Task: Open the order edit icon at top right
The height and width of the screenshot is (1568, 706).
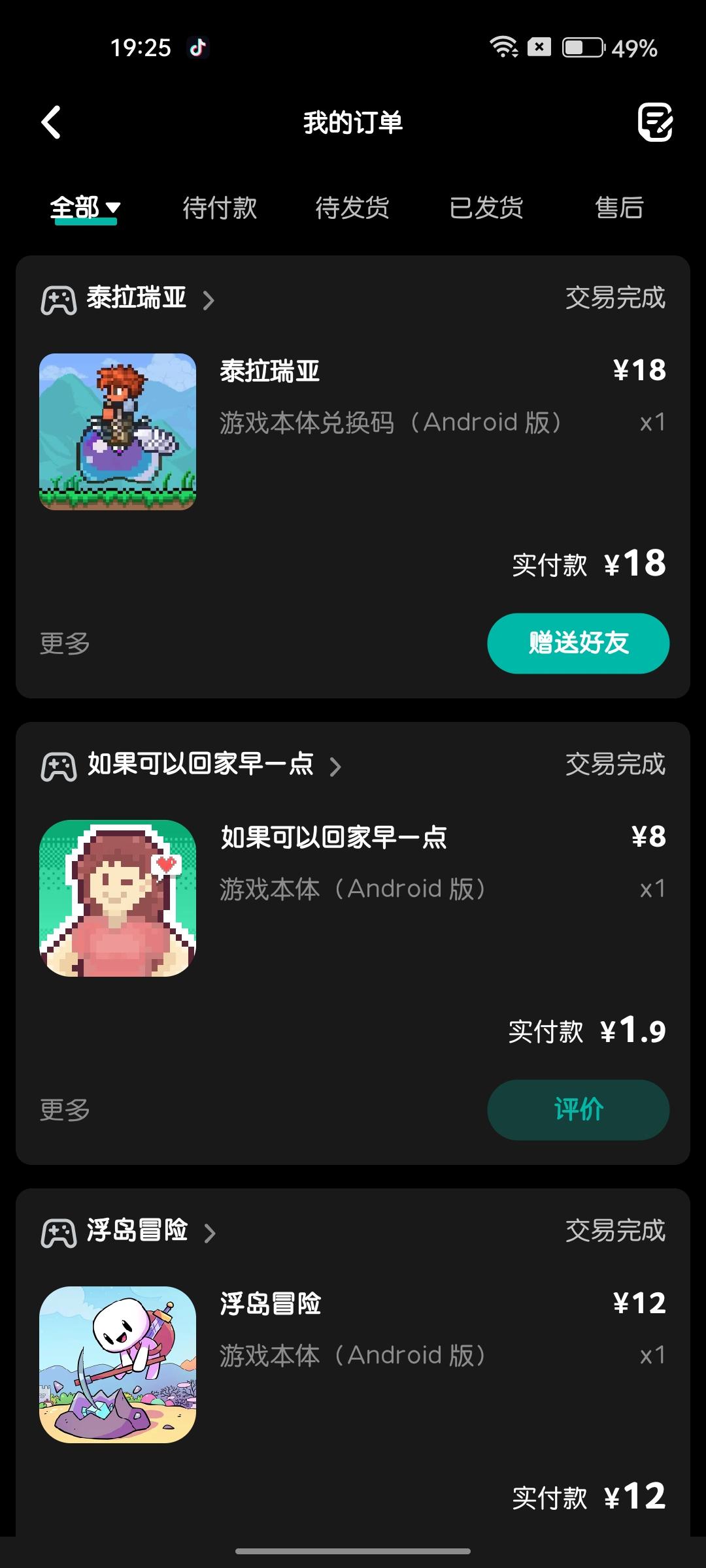Action: [x=656, y=122]
